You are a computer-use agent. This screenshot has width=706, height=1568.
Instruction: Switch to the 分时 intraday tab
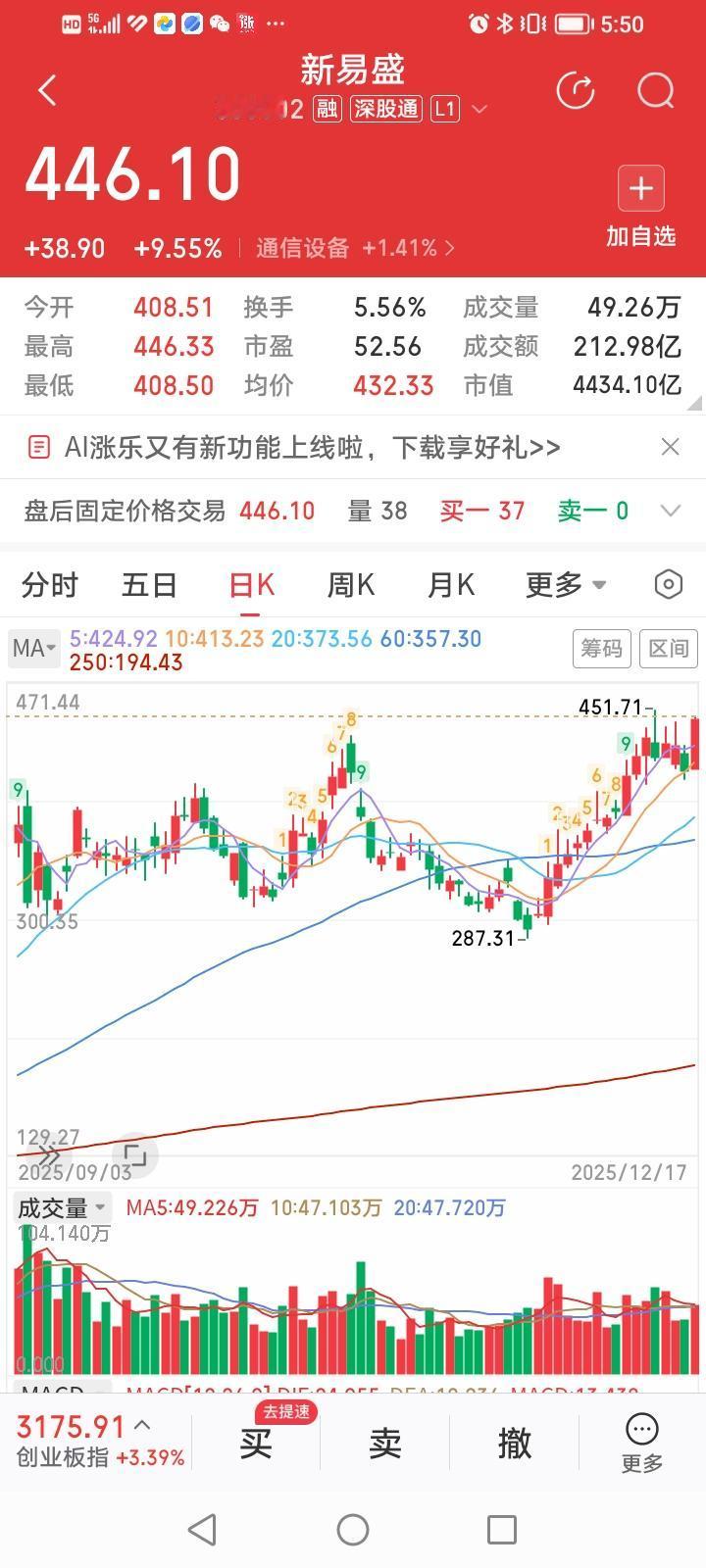click(51, 583)
